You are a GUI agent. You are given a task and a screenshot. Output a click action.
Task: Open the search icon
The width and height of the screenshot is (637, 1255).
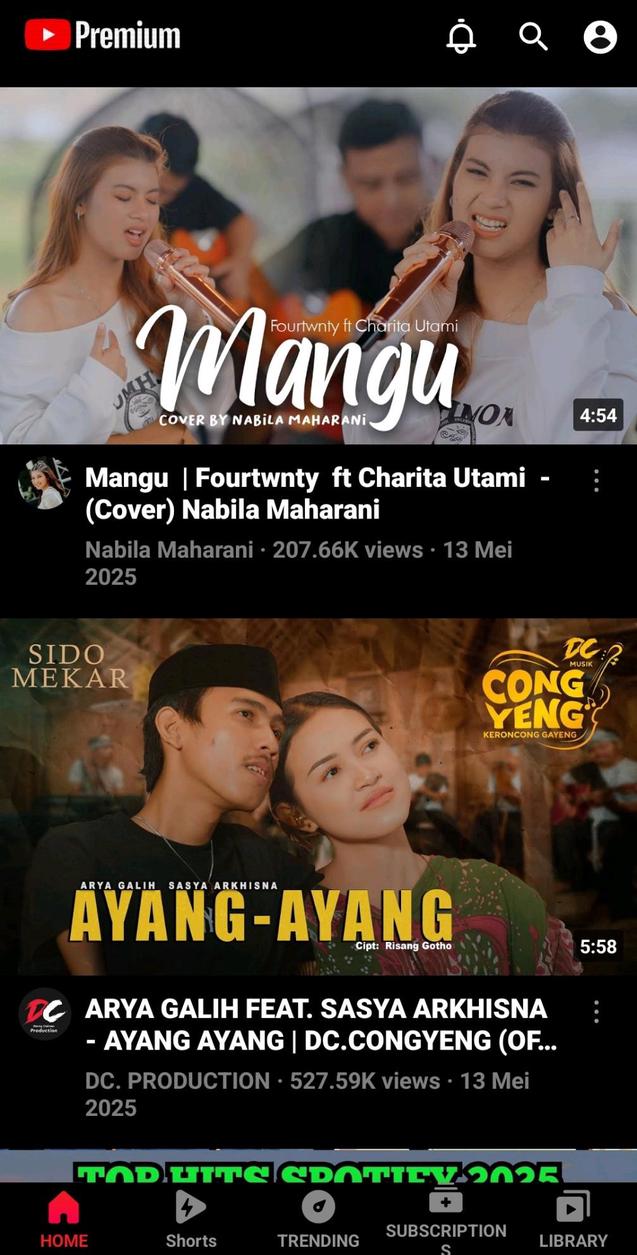pos(533,37)
